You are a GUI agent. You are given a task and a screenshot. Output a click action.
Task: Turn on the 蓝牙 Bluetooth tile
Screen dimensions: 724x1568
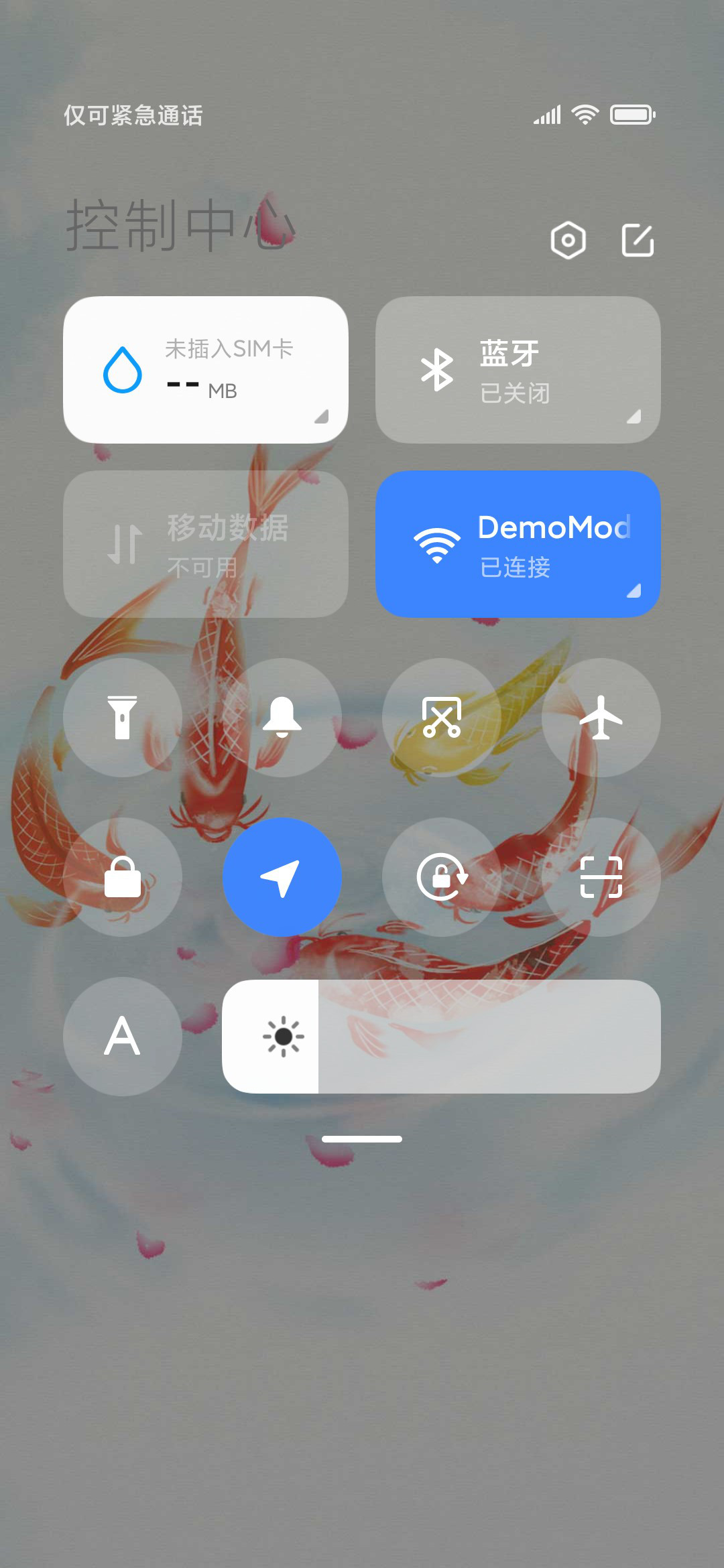coord(518,370)
